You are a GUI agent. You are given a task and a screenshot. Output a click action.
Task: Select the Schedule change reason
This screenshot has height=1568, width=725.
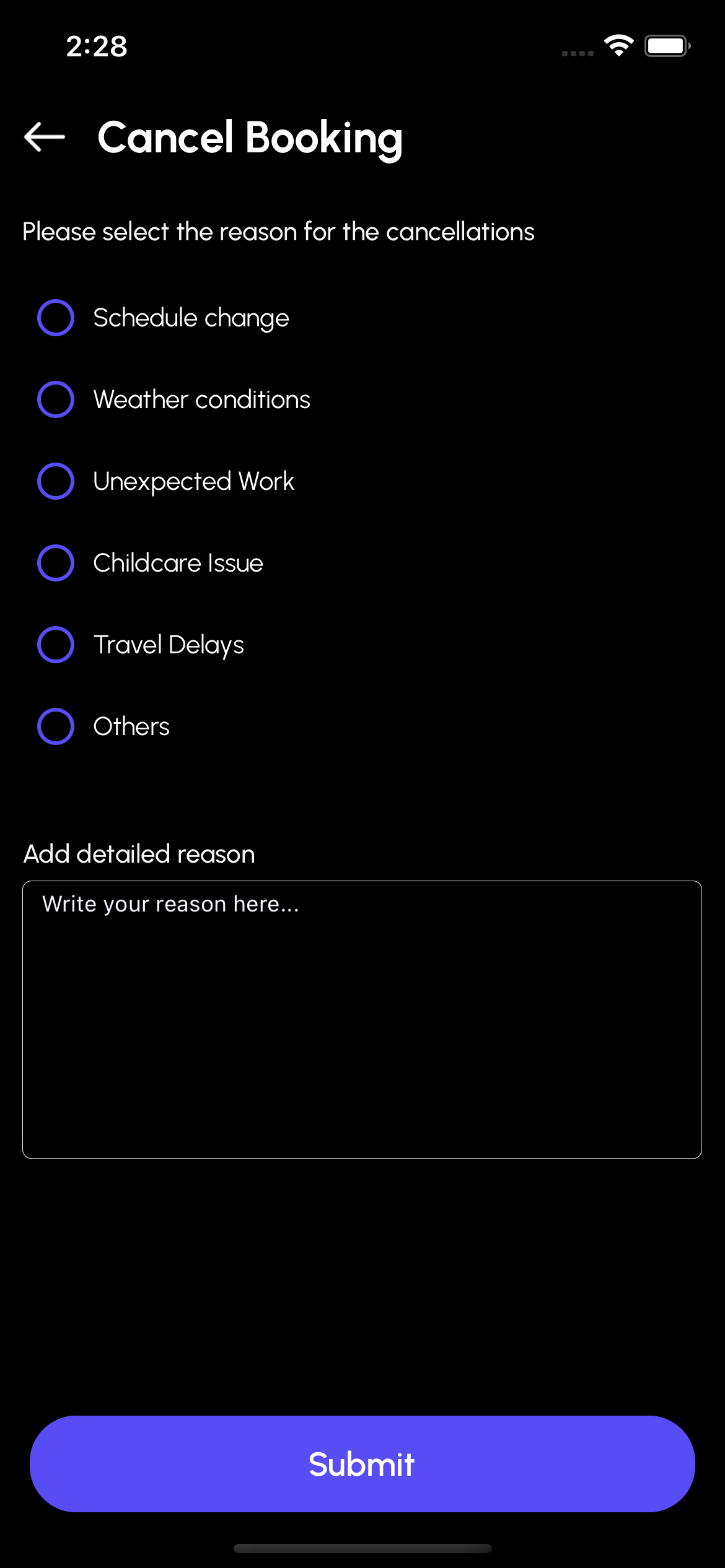coord(56,318)
